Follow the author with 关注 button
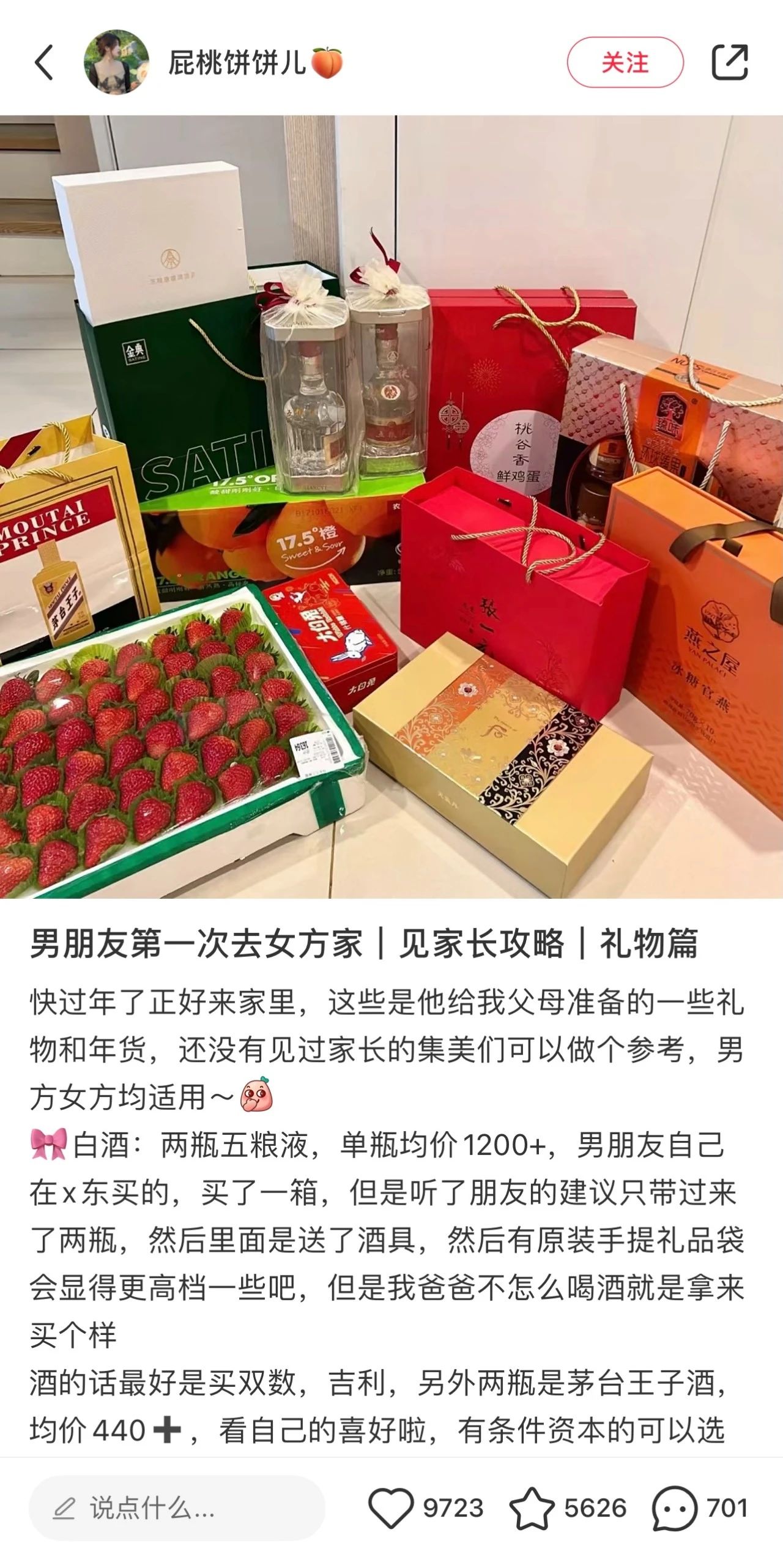 (x=625, y=62)
